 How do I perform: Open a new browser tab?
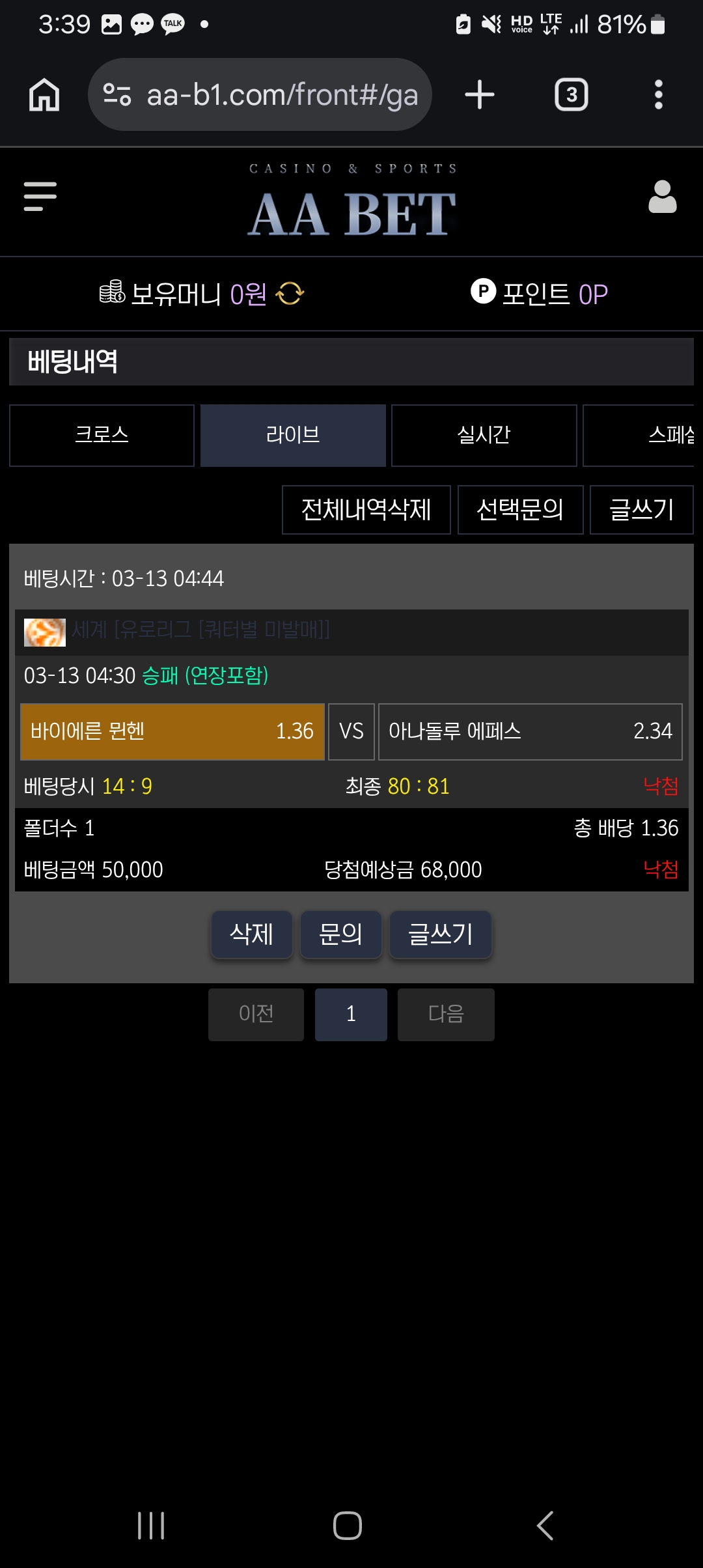[480, 95]
